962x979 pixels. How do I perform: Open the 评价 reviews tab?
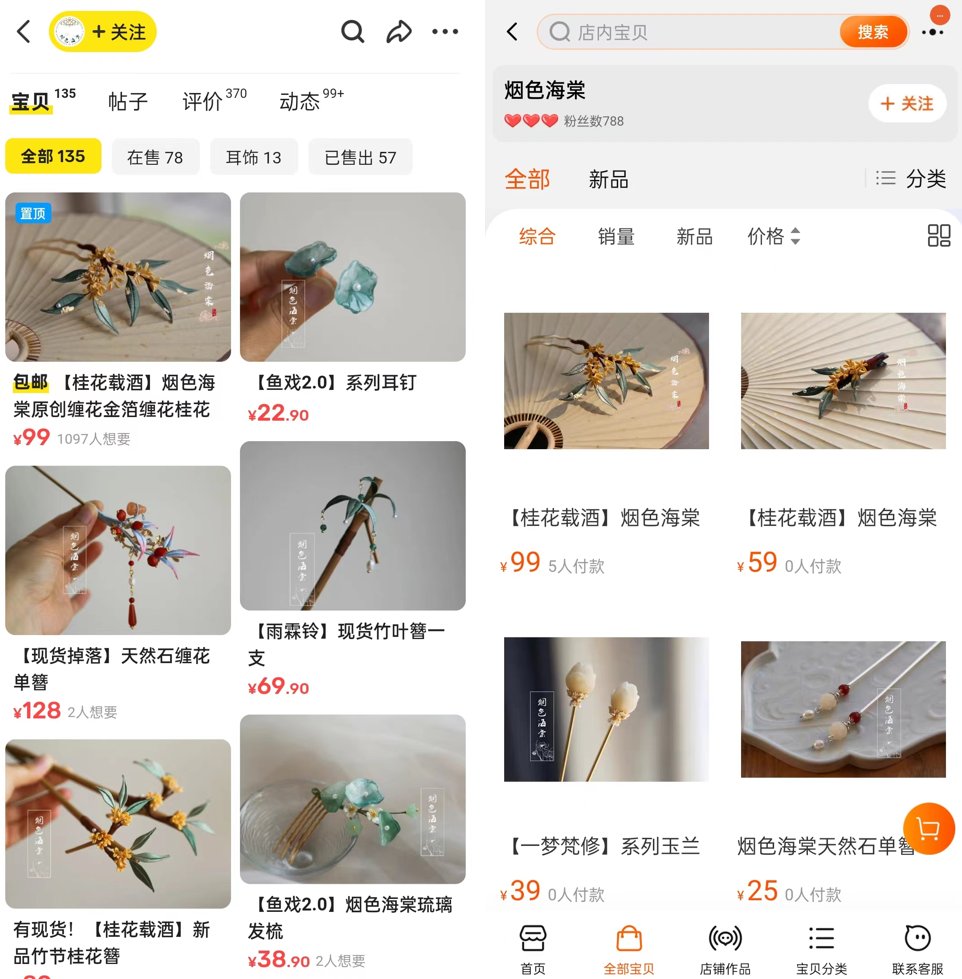pos(213,100)
